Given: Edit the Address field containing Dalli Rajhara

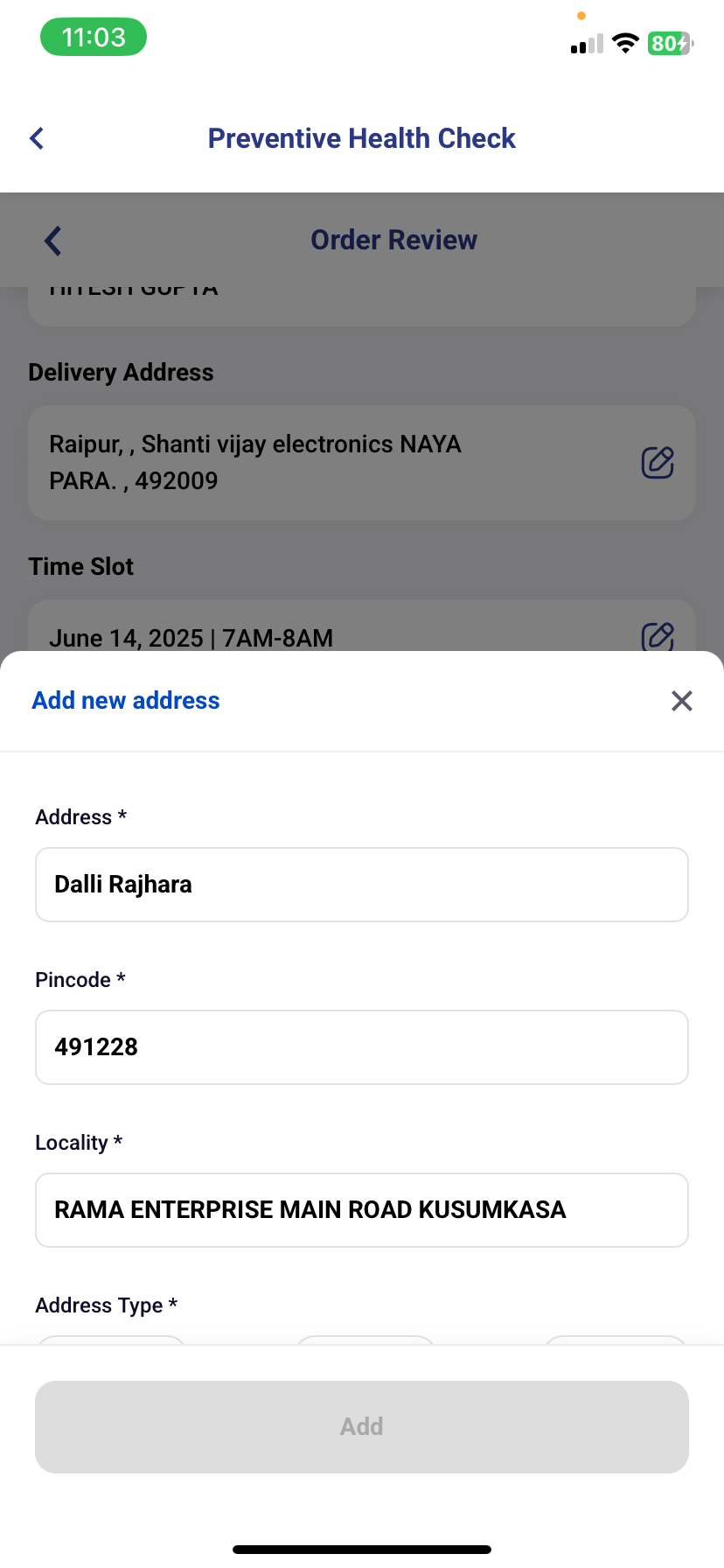Looking at the screenshot, I should pos(362,885).
